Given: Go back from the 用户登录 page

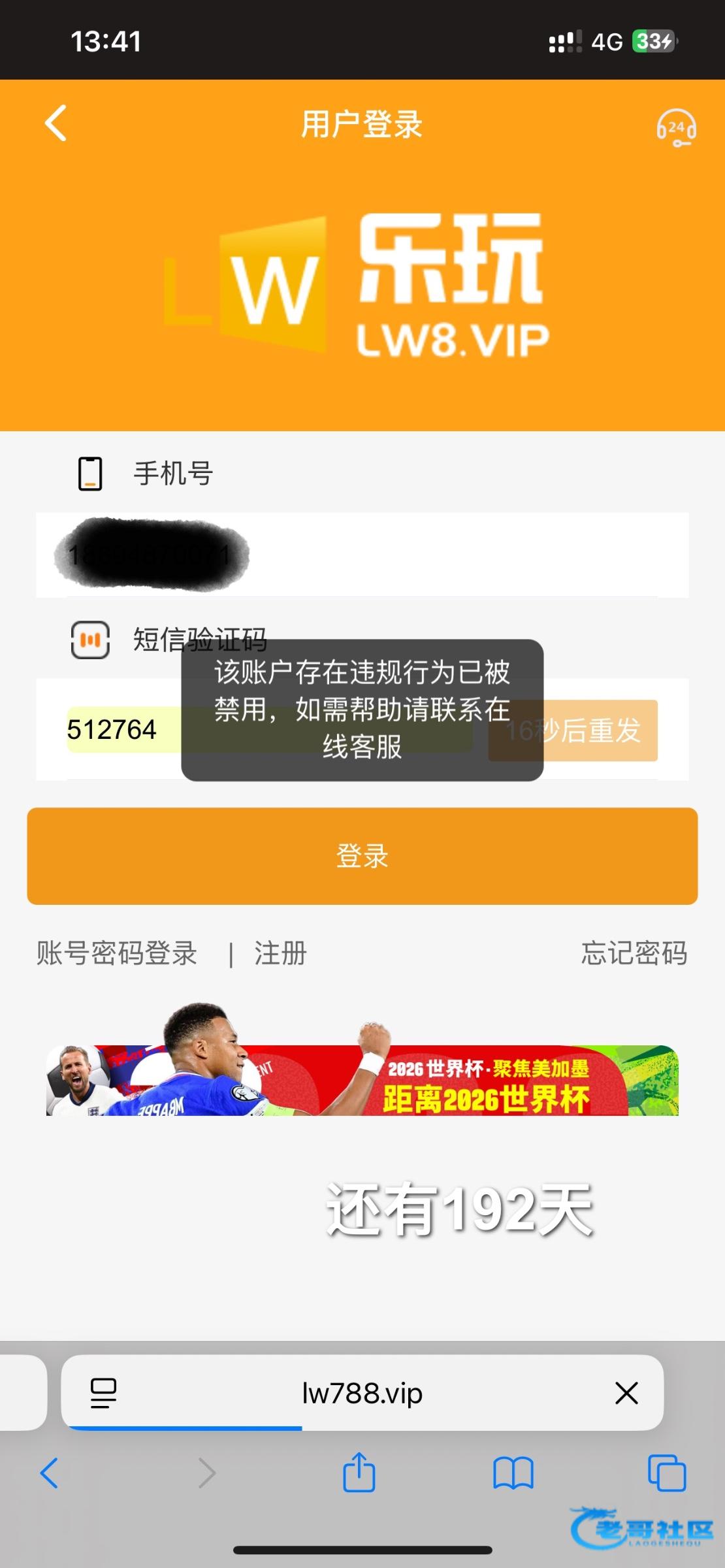Looking at the screenshot, I should point(56,123).
